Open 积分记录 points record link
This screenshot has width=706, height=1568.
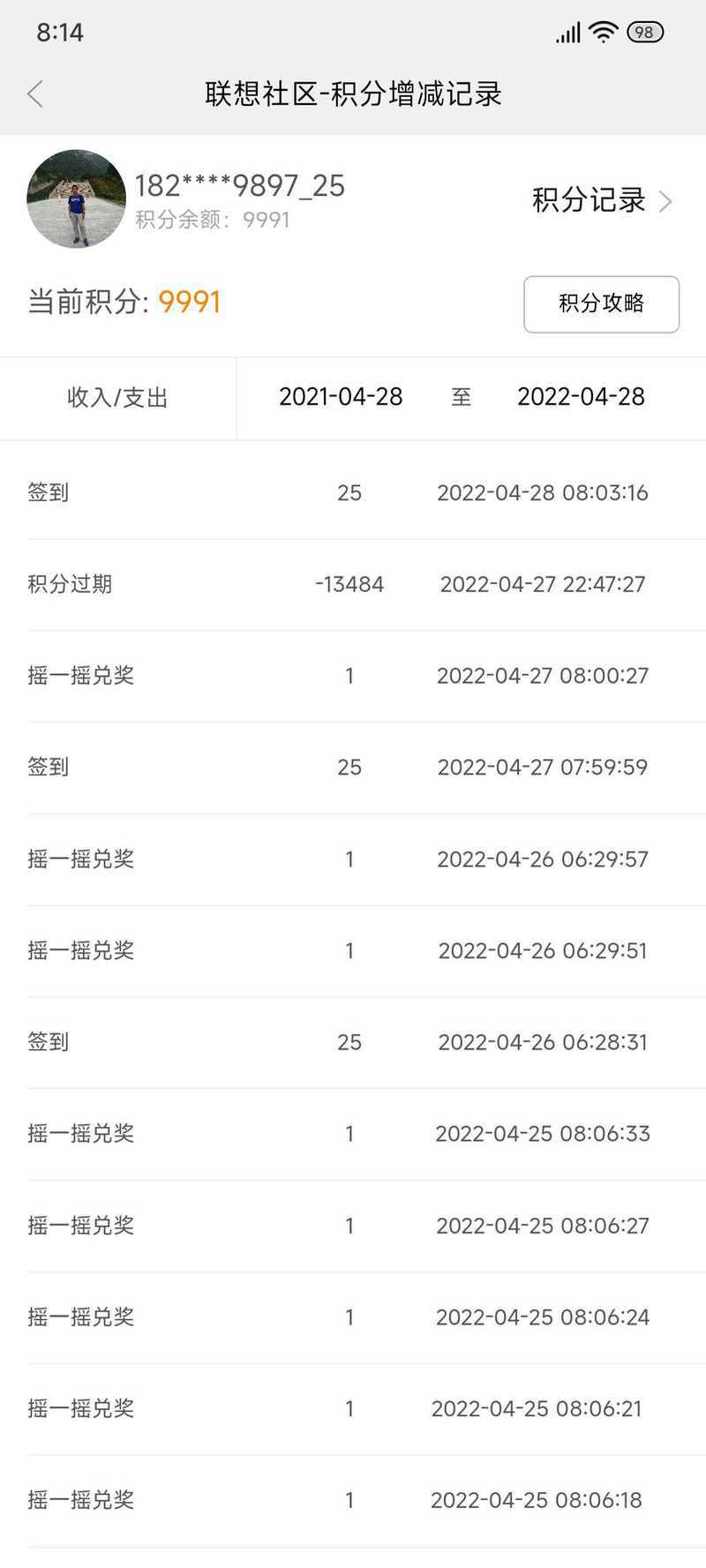tap(602, 200)
